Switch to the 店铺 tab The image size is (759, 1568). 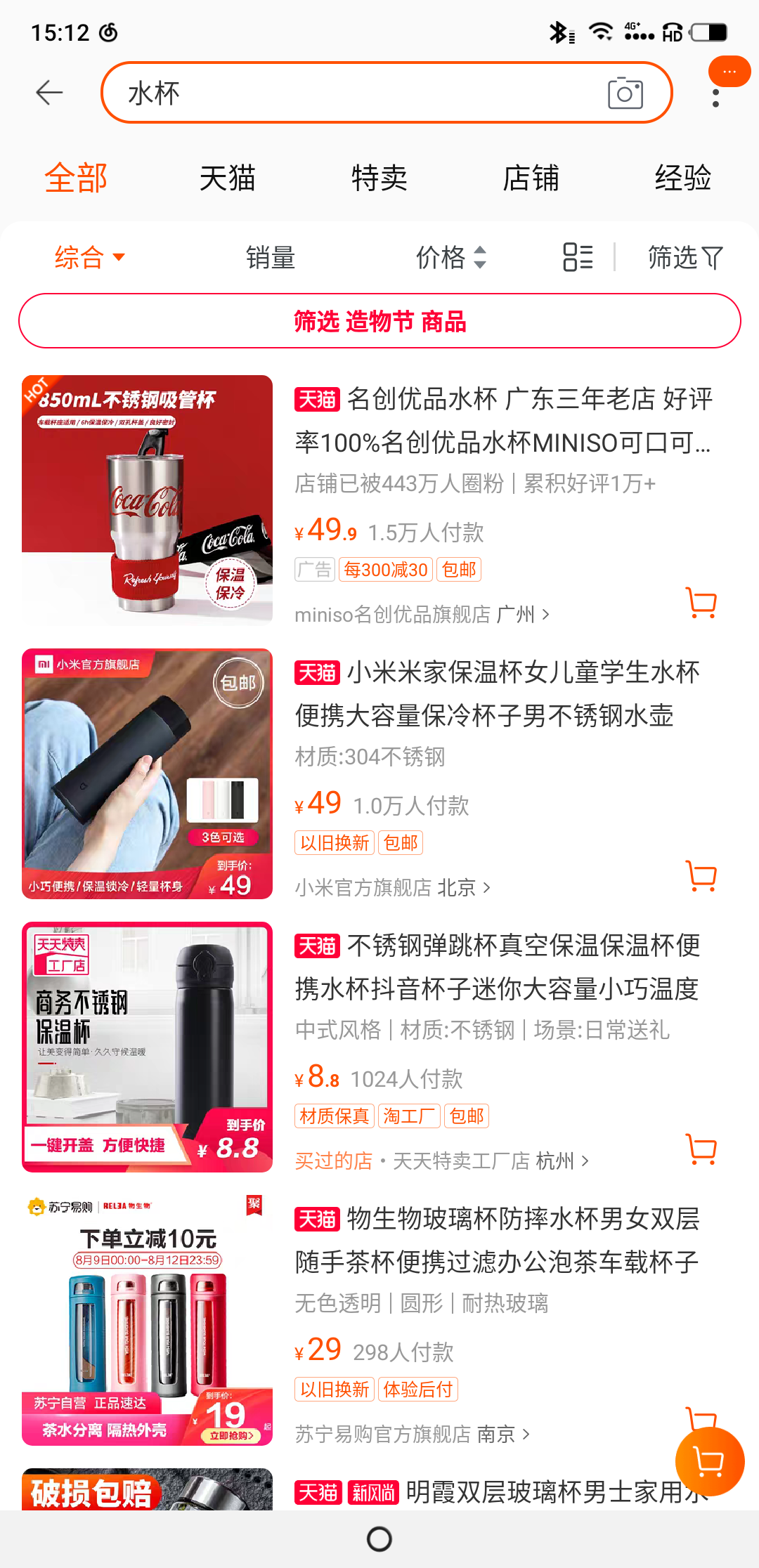[x=531, y=178]
